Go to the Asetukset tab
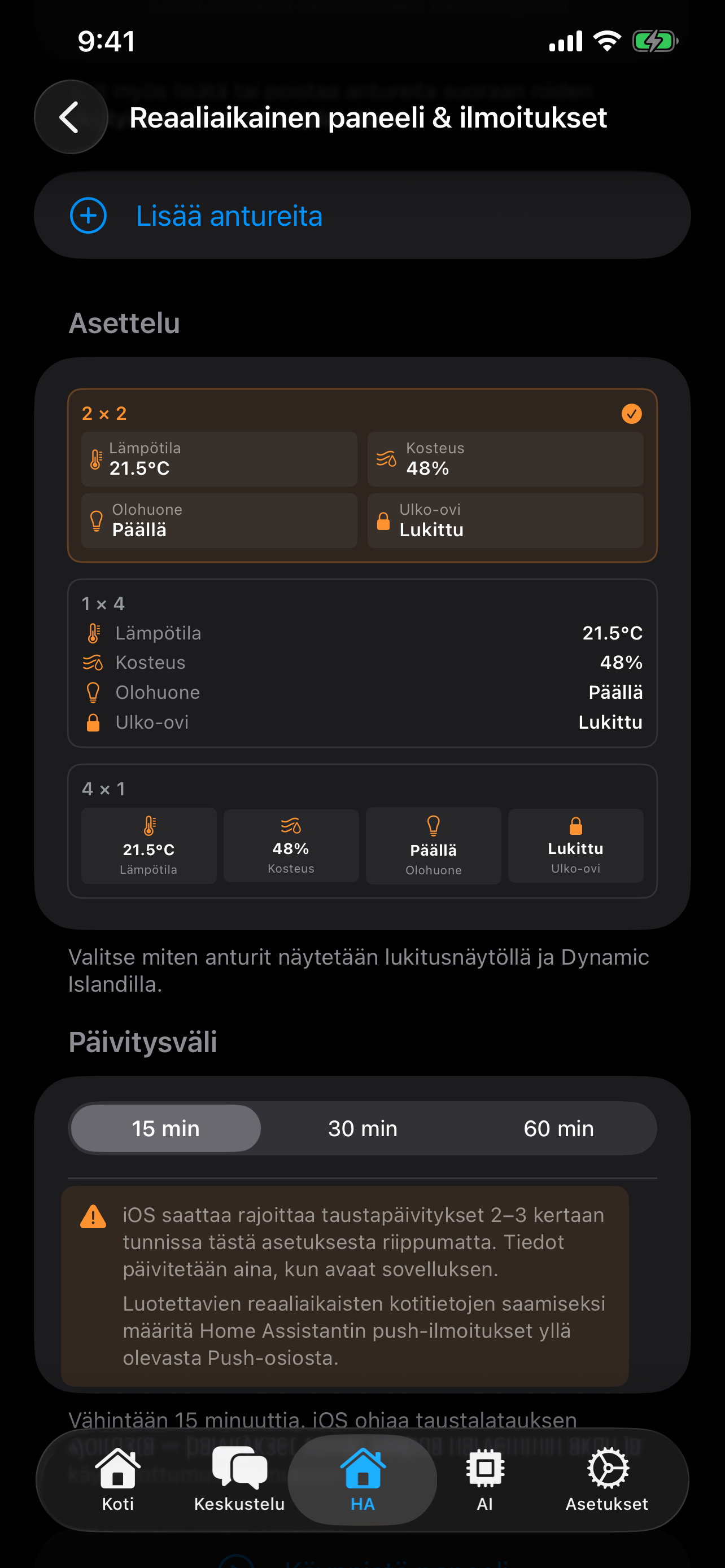This screenshot has width=725, height=1568. point(606,1479)
